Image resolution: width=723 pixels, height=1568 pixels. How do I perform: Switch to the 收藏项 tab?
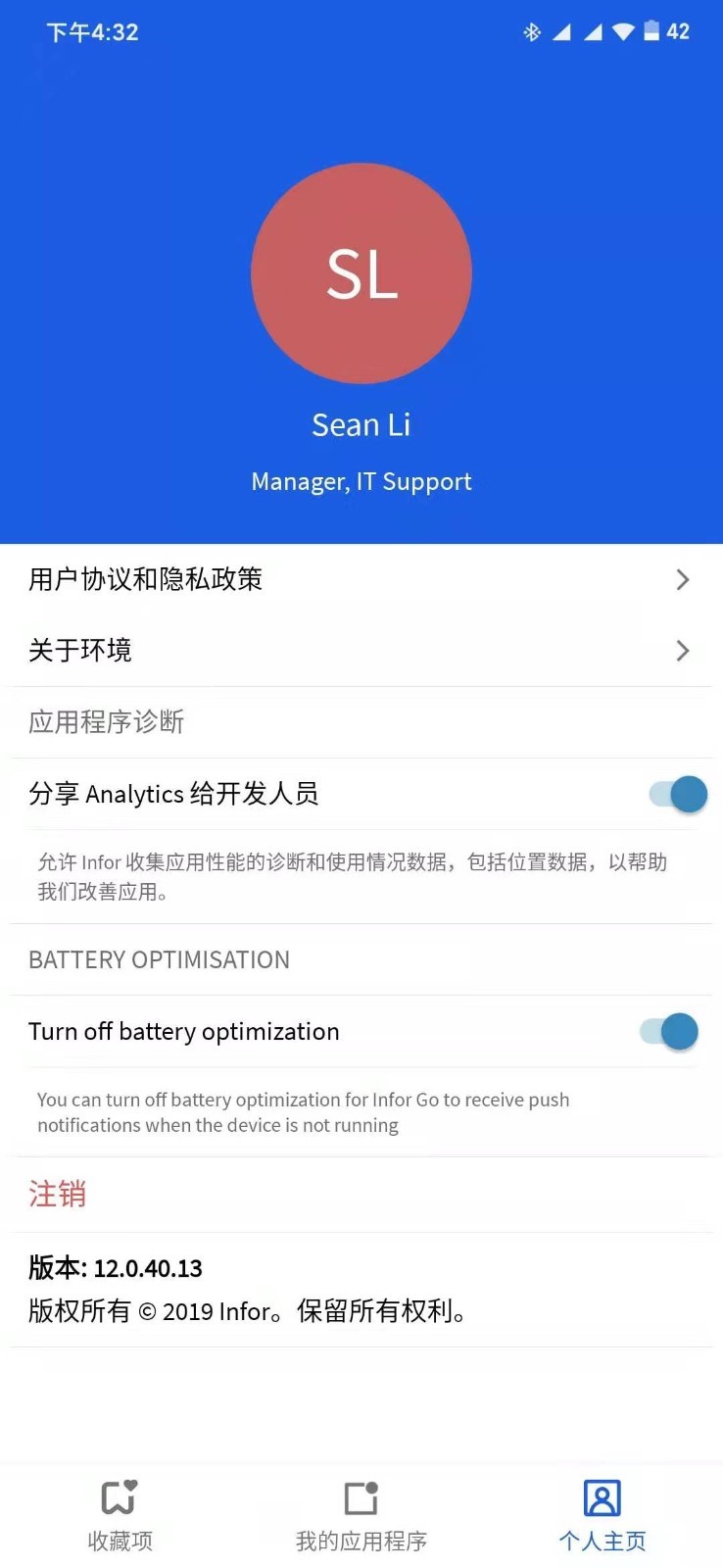click(120, 1514)
